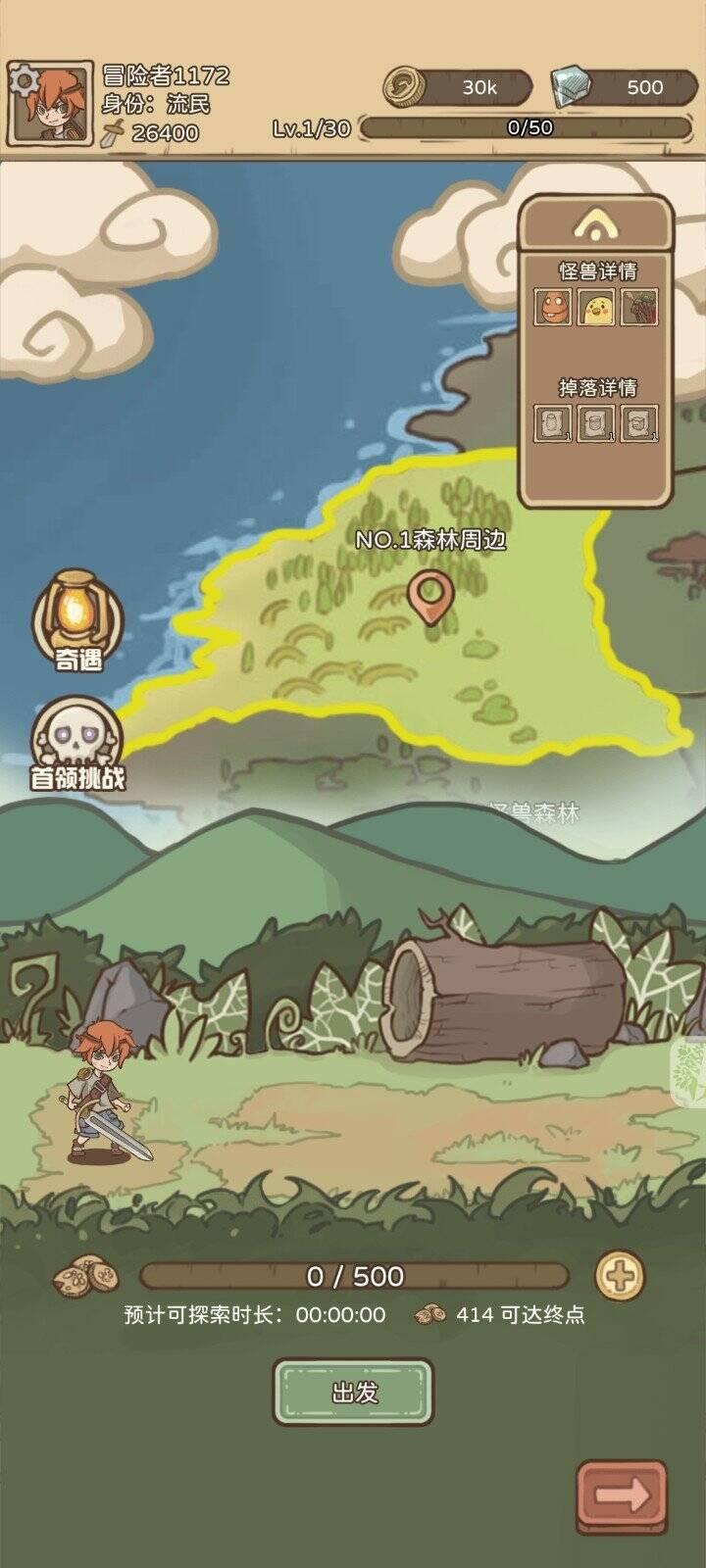
Task: View the orange monster's details
Action: pyautogui.click(x=553, y=308)
